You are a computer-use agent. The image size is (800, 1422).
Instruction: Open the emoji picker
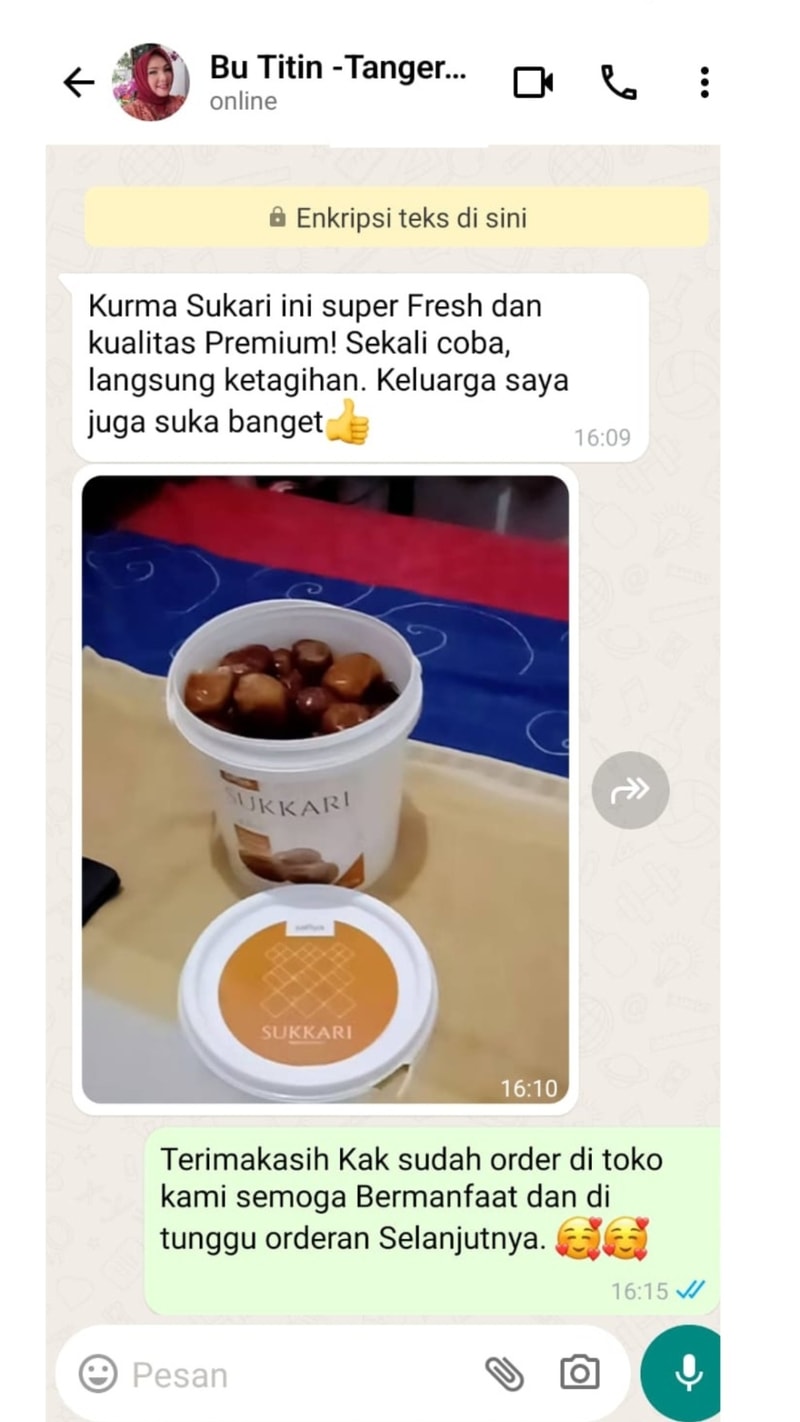98,1373
